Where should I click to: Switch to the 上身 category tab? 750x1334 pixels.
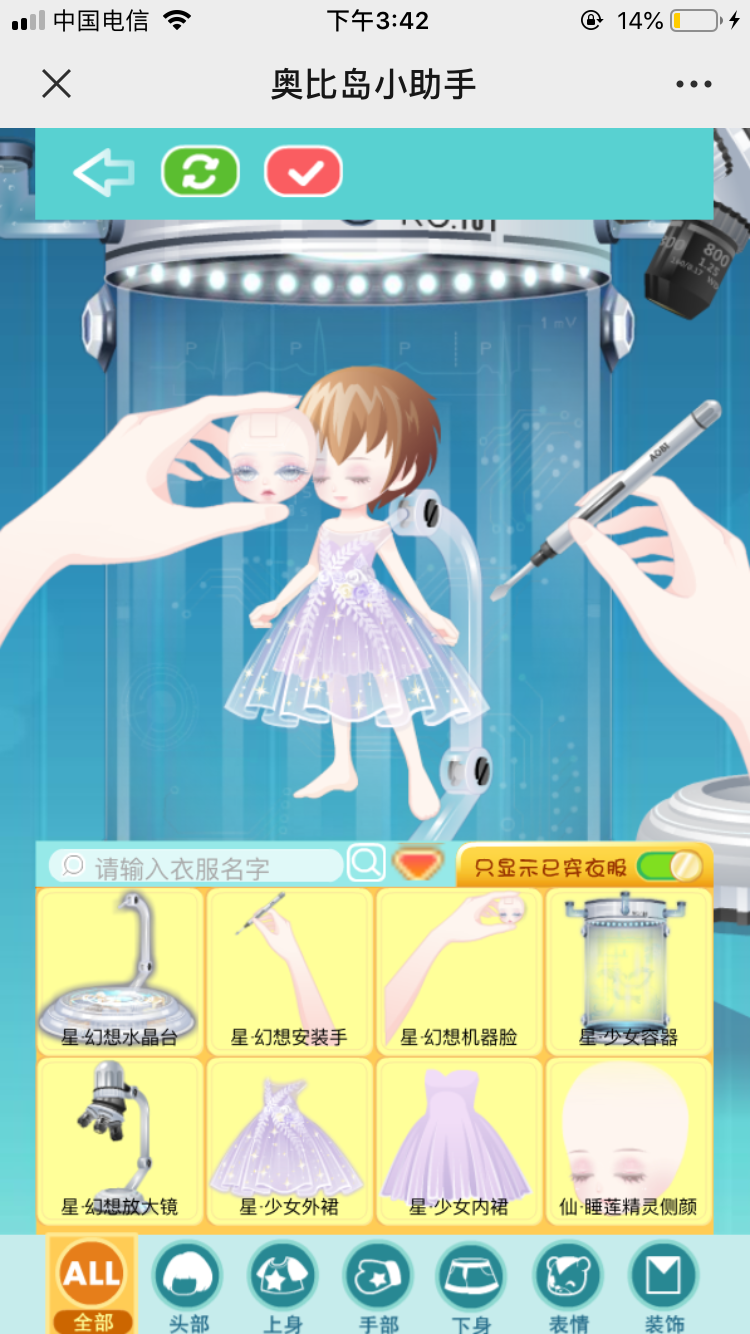tap(282, 1285)
